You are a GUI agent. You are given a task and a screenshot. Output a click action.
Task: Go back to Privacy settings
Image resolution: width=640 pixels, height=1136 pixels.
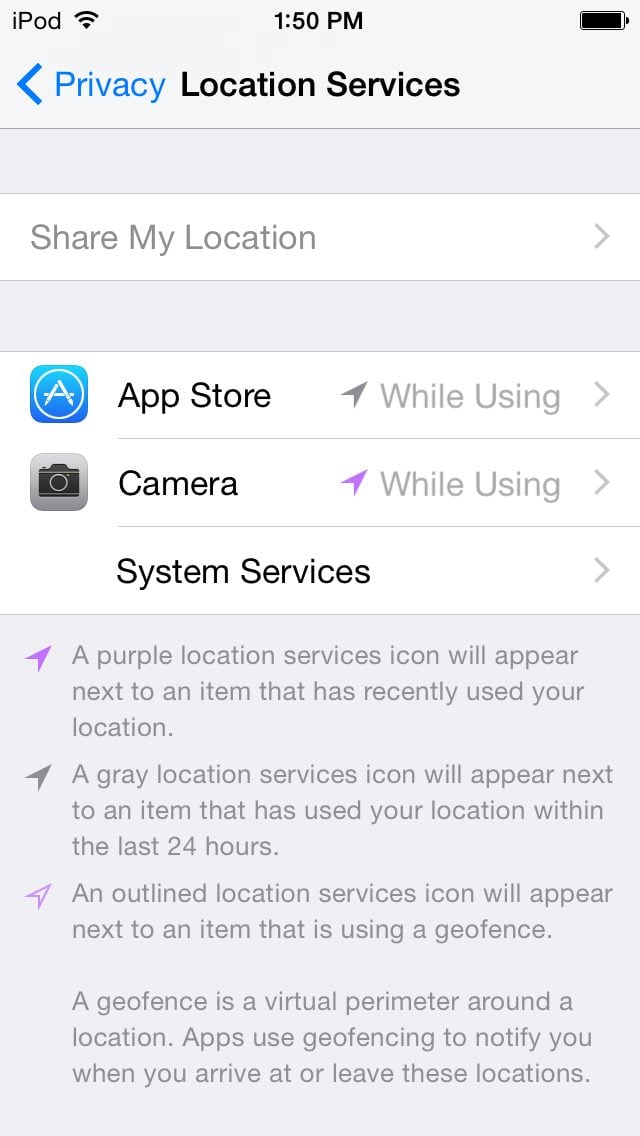pos(91,85)
